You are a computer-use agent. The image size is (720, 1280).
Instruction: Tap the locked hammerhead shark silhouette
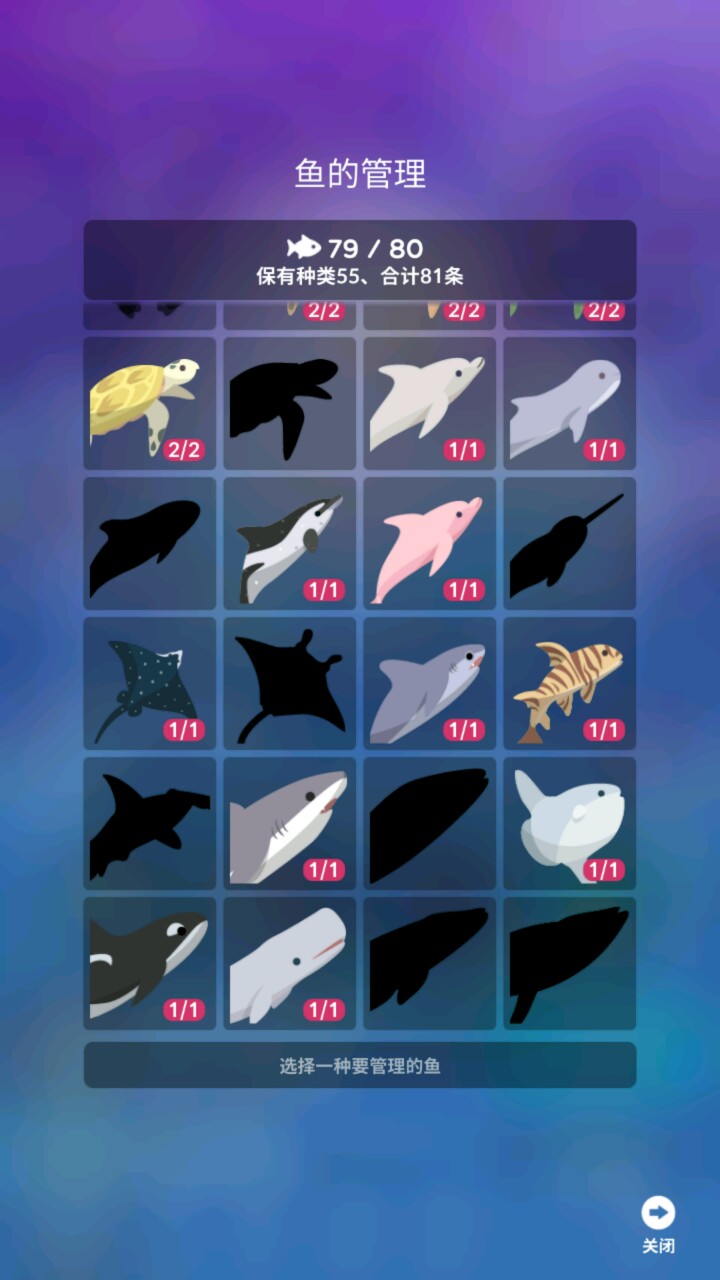click(x=150, y=823)
